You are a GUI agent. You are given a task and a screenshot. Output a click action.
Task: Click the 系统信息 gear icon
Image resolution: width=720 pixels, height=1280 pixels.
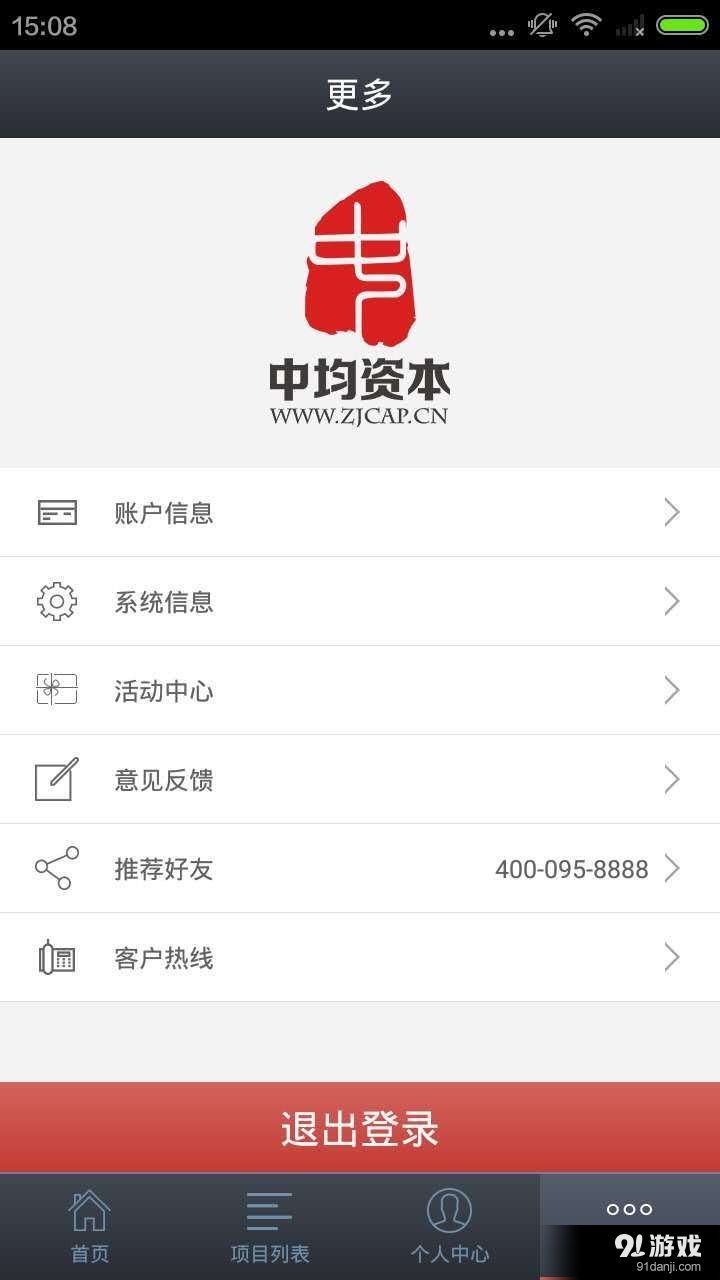56,601
